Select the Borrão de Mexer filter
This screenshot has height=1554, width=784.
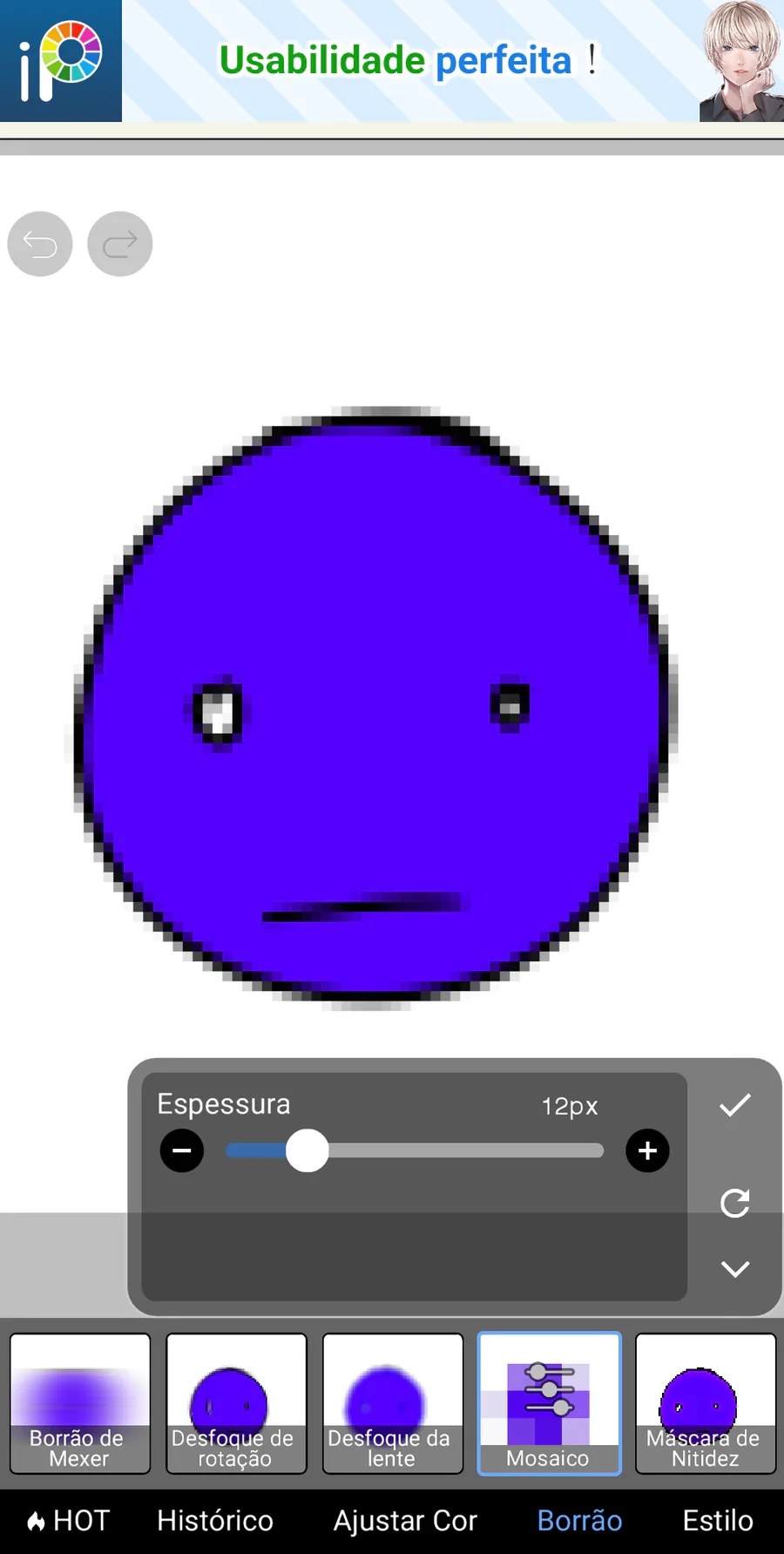[80, 1403]
